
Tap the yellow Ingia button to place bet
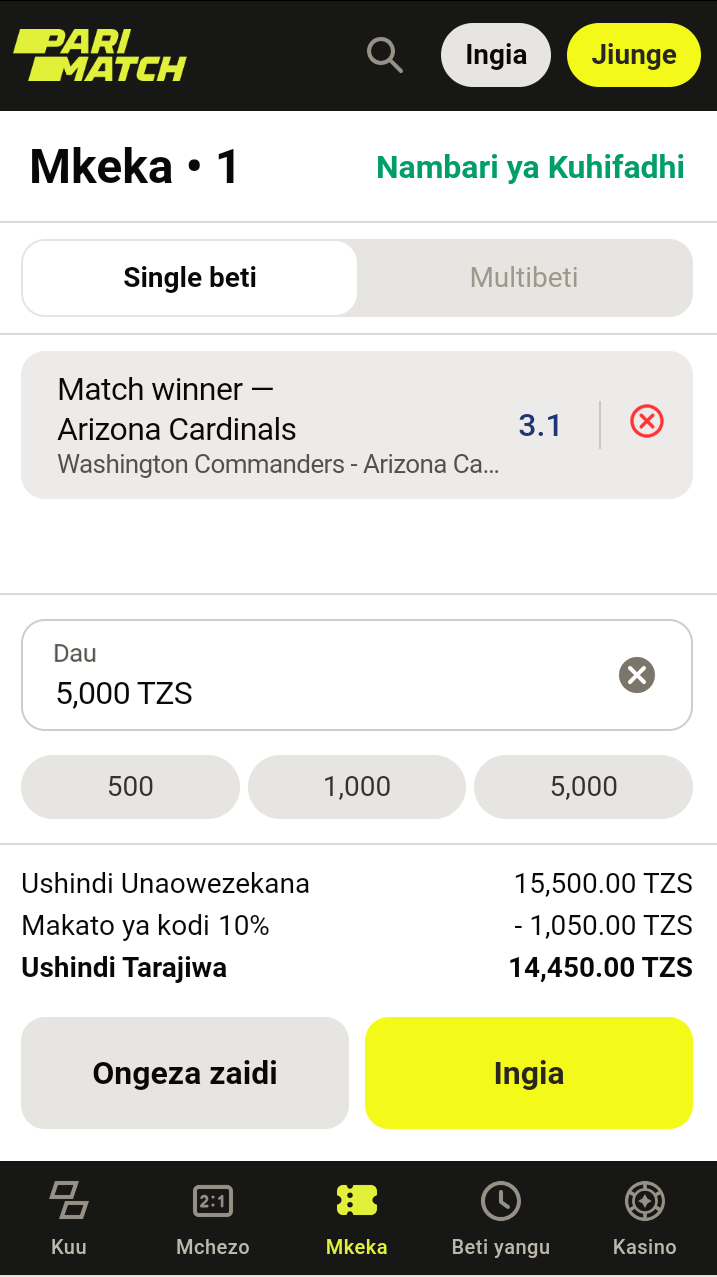pos(529,1073)
